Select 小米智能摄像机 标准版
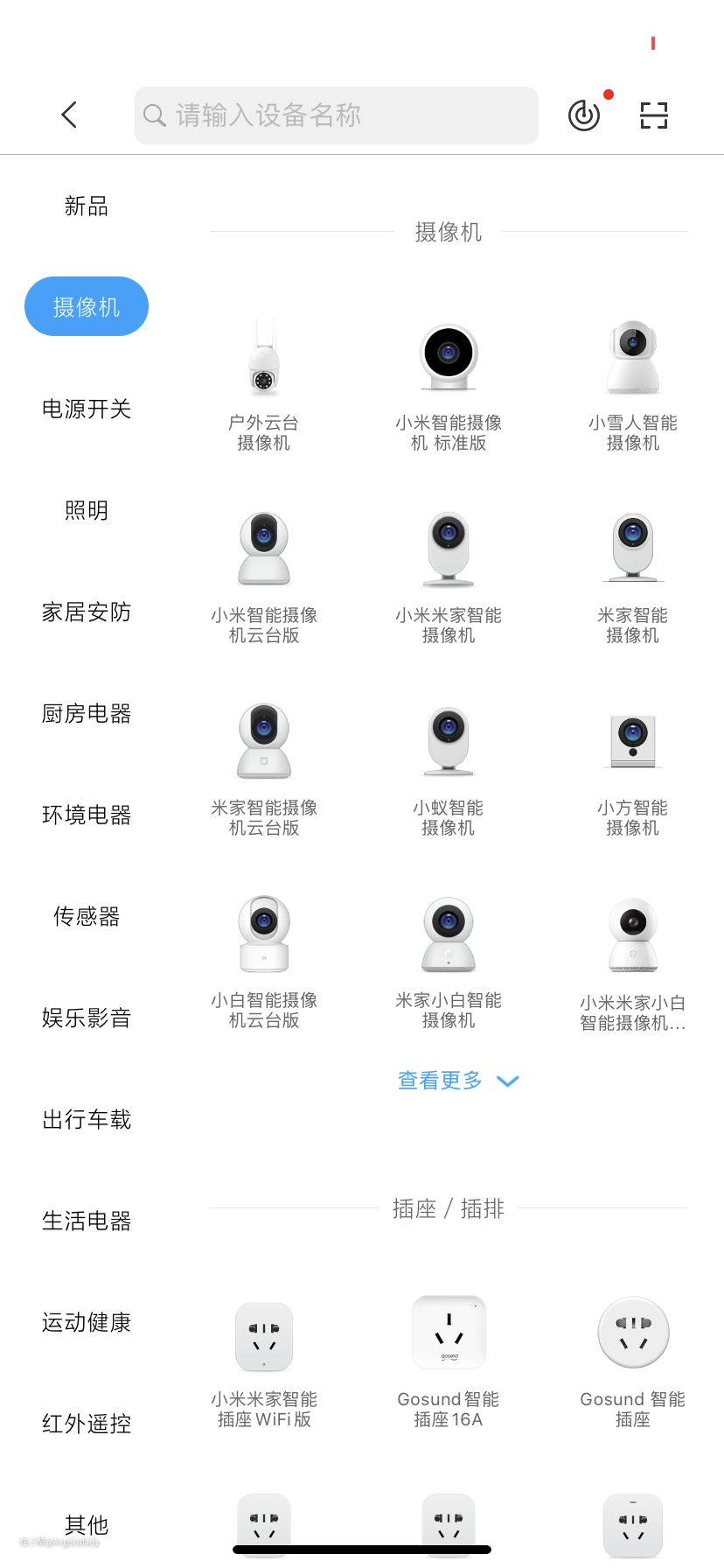The image size is (724, 1568). 448,385
